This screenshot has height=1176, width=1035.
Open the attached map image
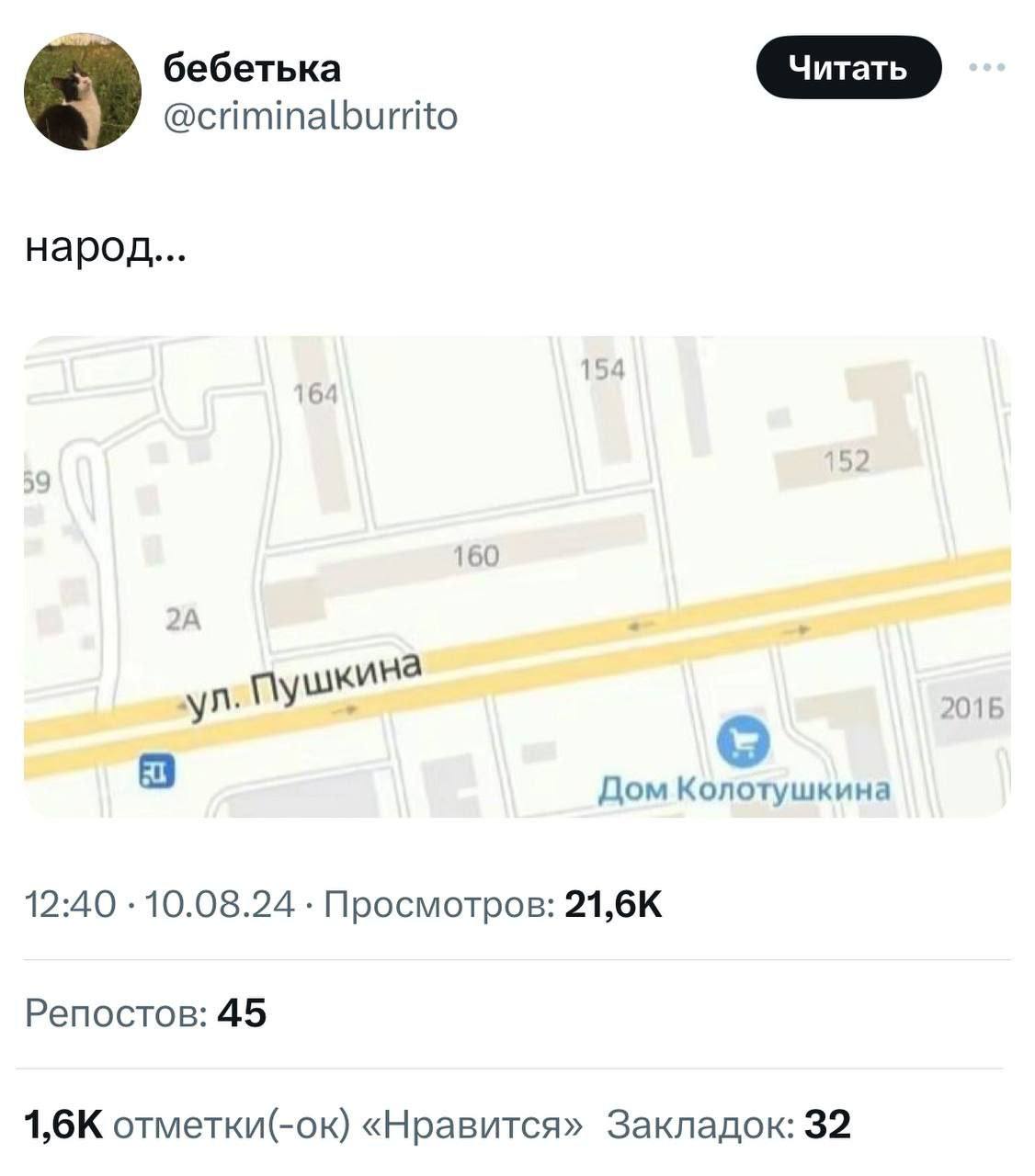517,576
